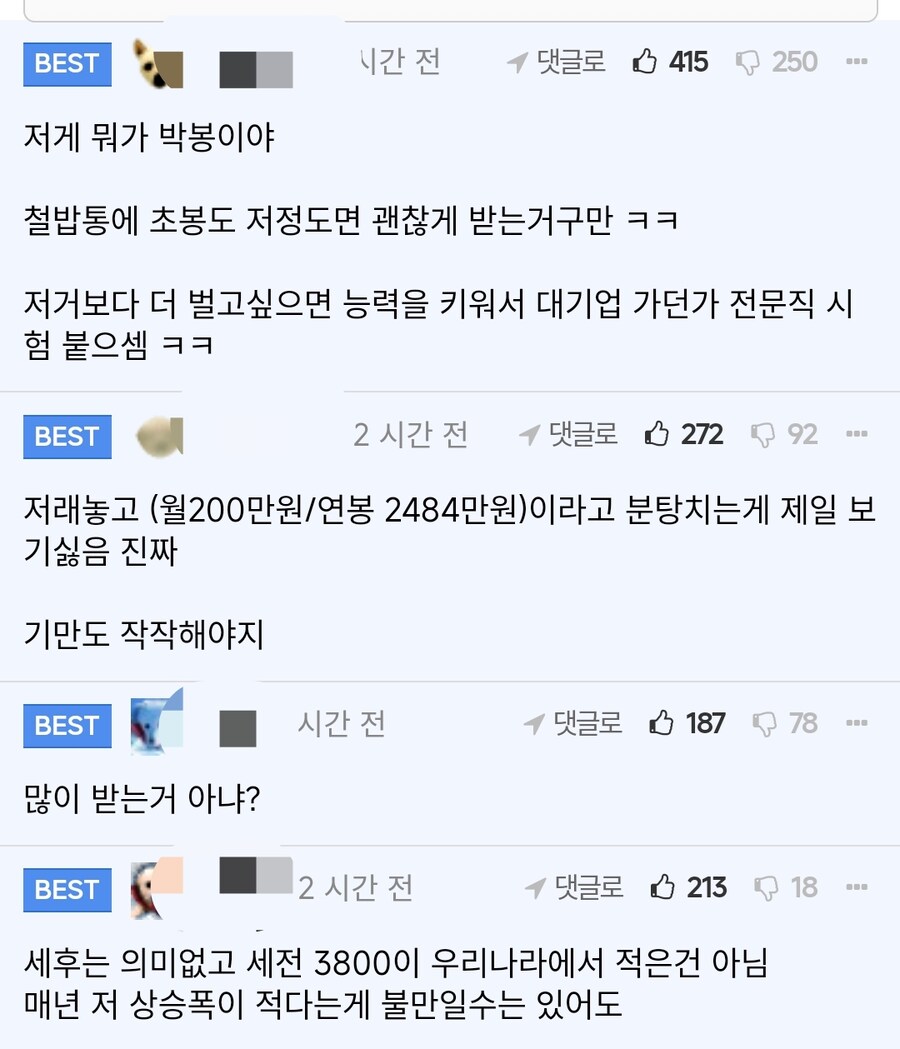Open overflow menu on the 415-likes comment
Viewport: 900px width, 1049px height.
[x=856, y=62]
